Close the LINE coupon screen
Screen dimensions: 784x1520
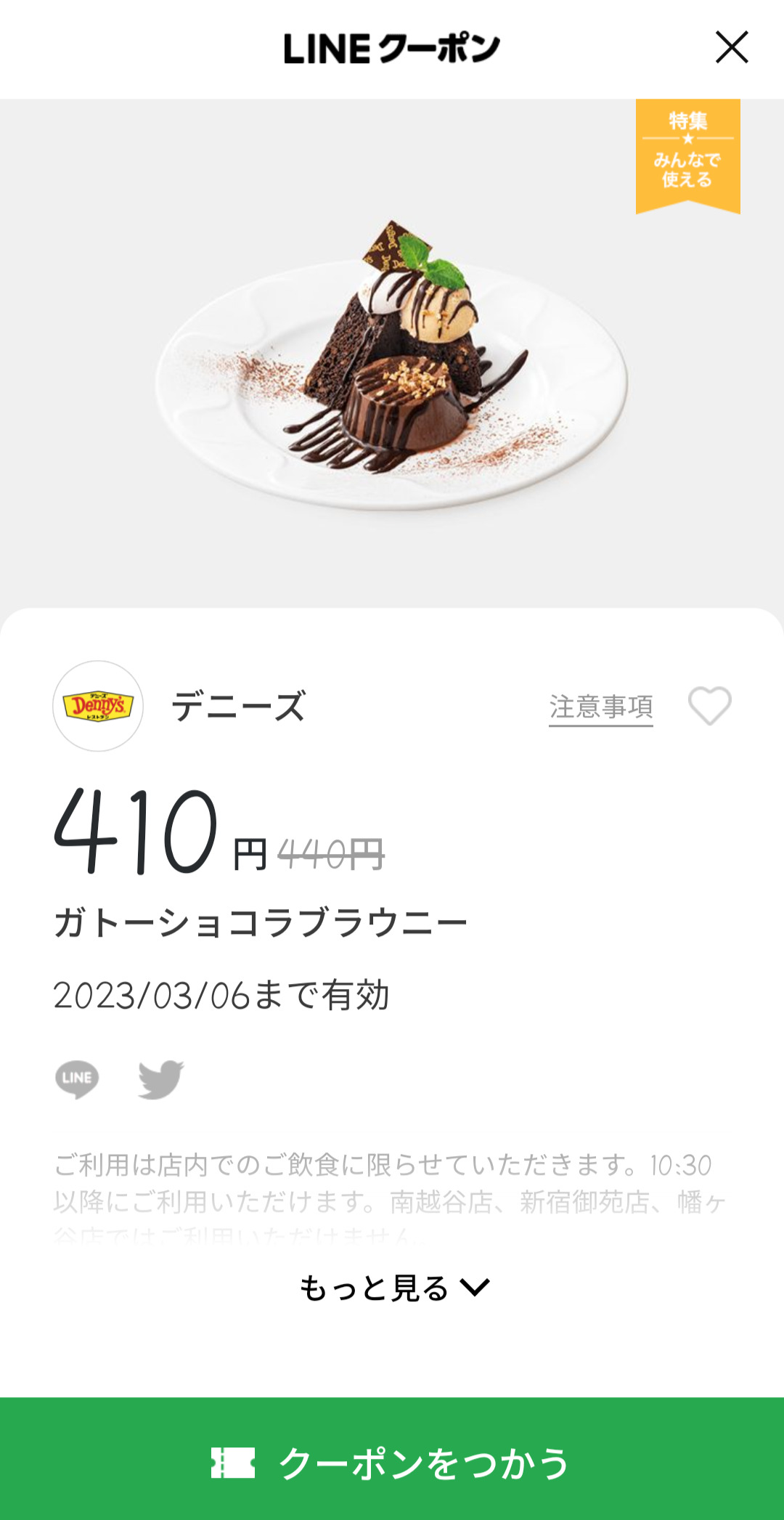point(732,47)
